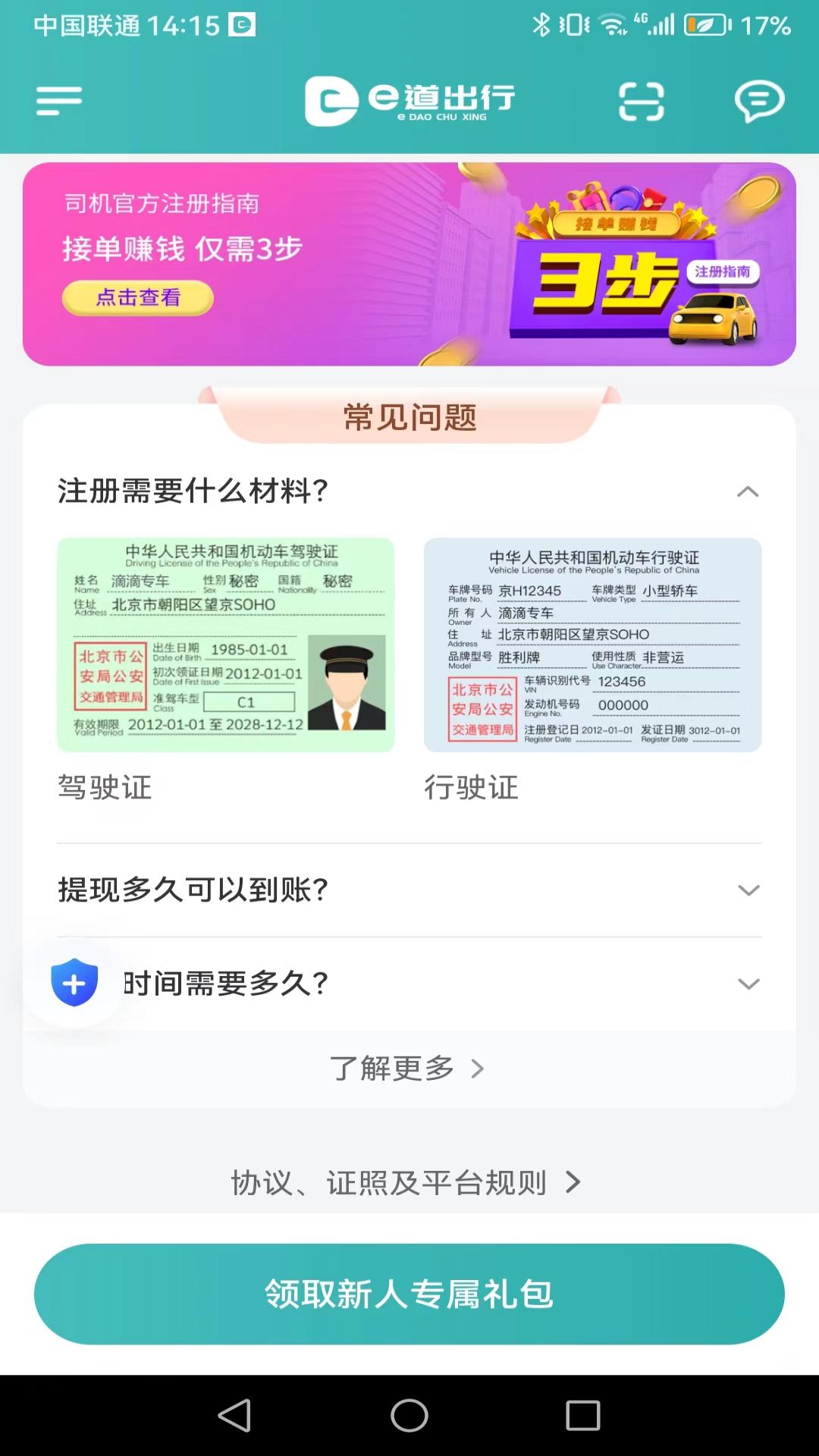Expand the 提现多久可以到账 question
The width and height of the screenshot is (819, 1456).
(748, 891)
